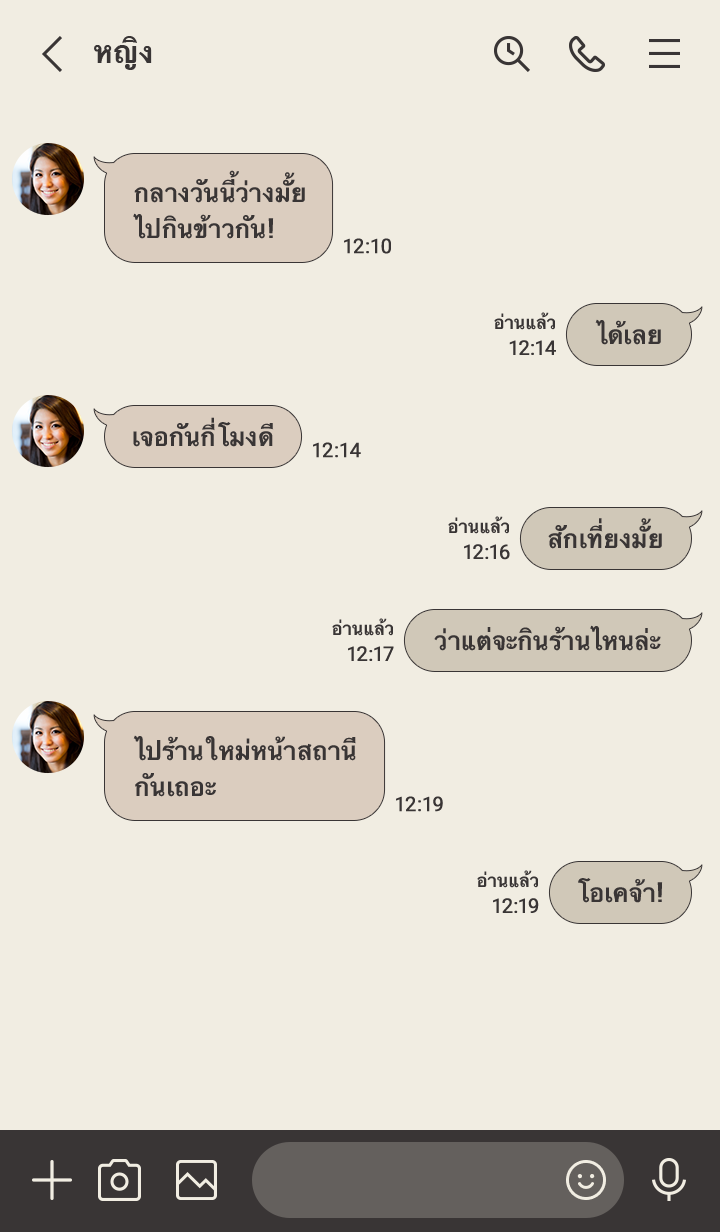
Task: View หญิง's profile picture beside กลางวันนี้ว่างมั้ย
Action: click(x=48, y=179)
